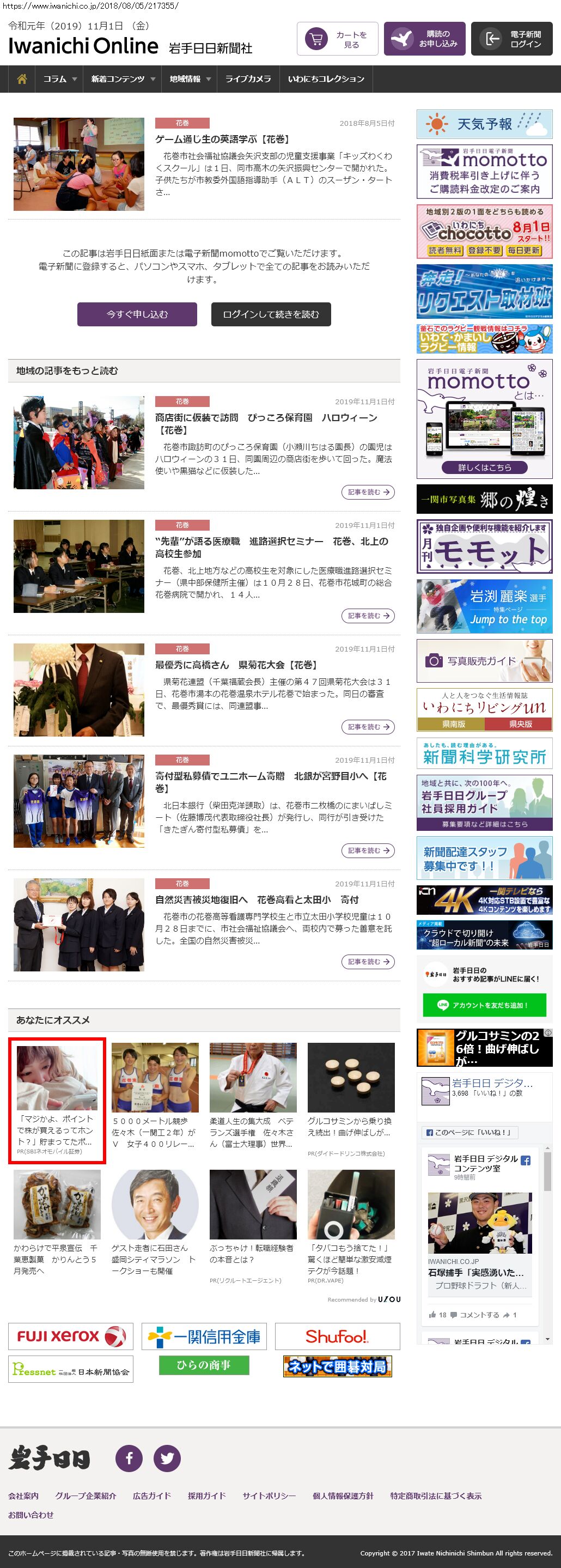561x1568 pixels.
Task: Add the LINE account as friend
Action: tap(484, 1005)
